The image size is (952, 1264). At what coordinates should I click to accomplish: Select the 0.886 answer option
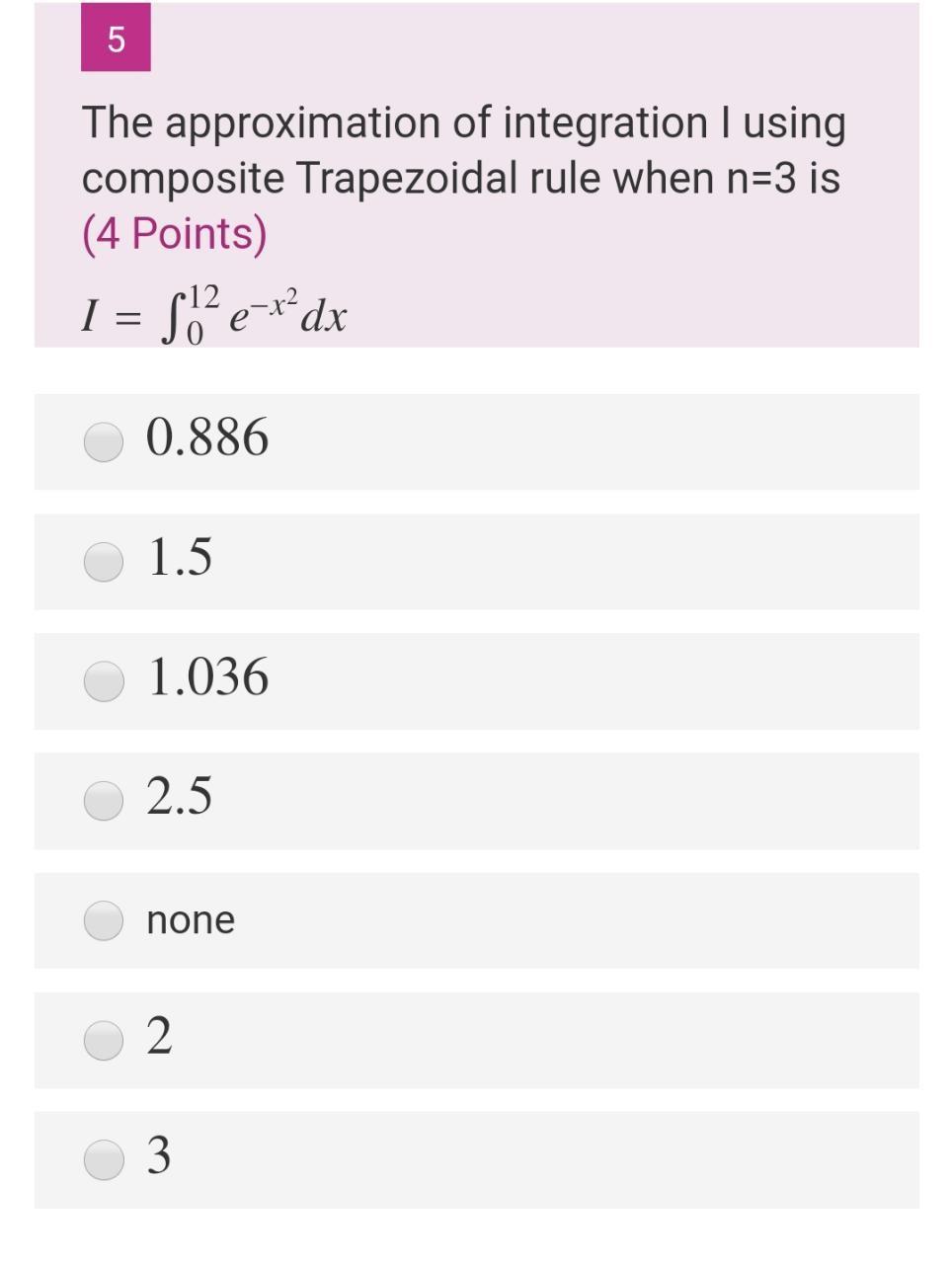pos(104,441)
